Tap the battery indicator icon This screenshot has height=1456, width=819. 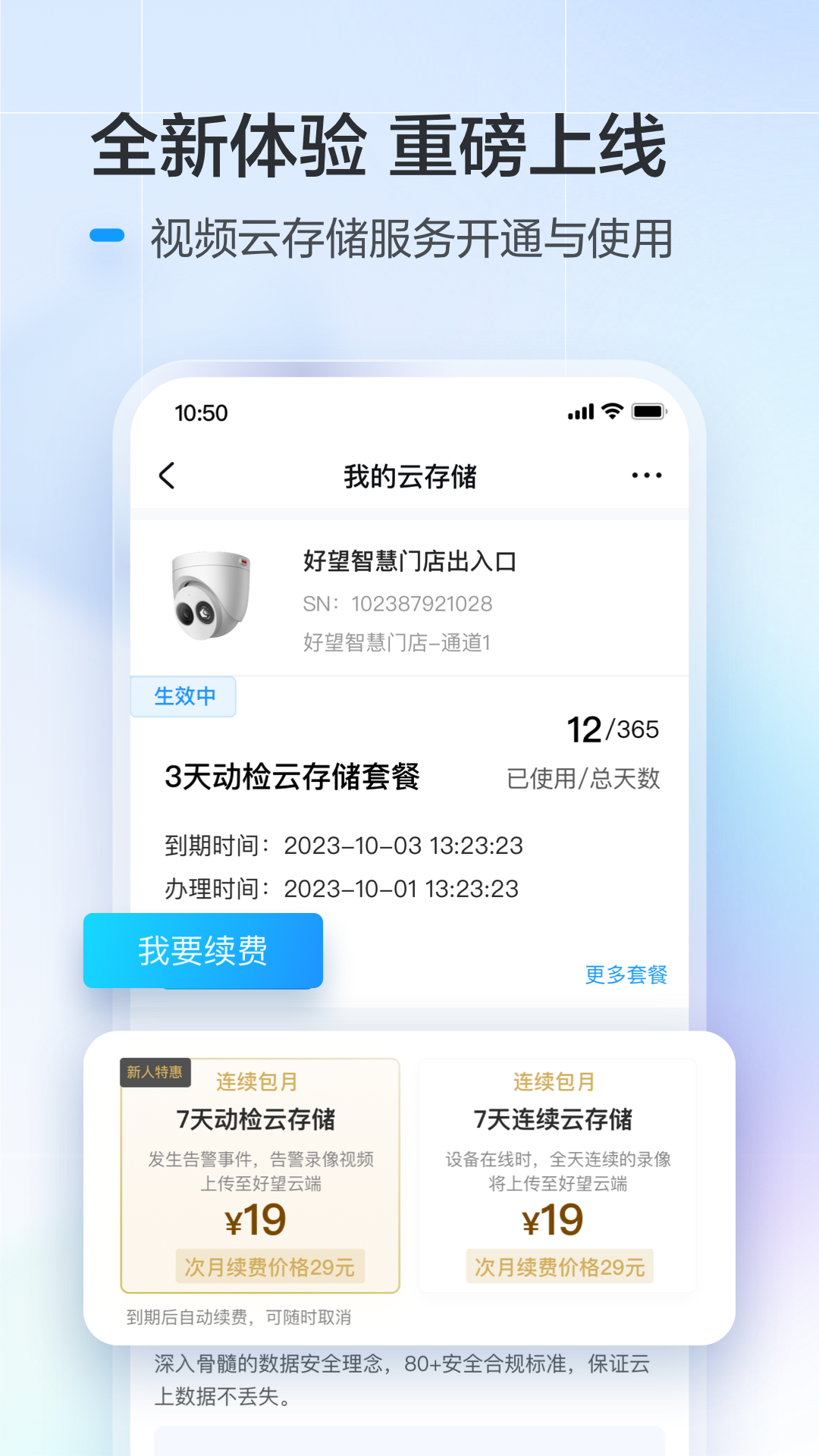tap(648, 412)
